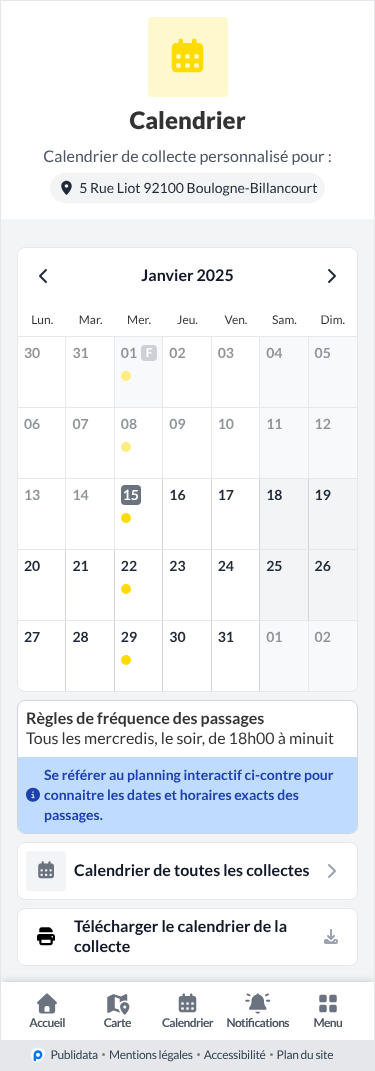Select January 15 in the calendar
Image resolution: width=375 pixels, height=1071 pixels.
[138, 514]
